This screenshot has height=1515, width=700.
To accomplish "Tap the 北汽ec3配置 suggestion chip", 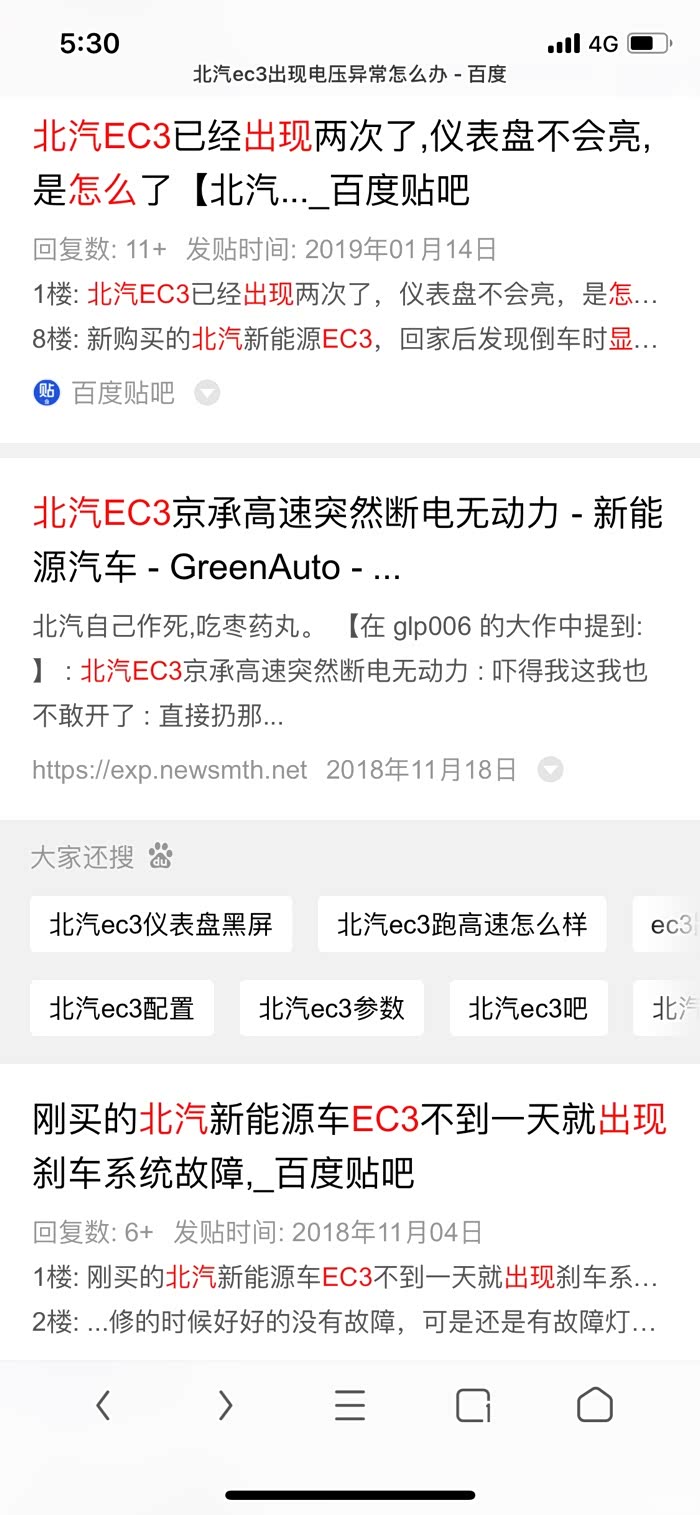I will pyautogui.click(x=122, y=1008).
